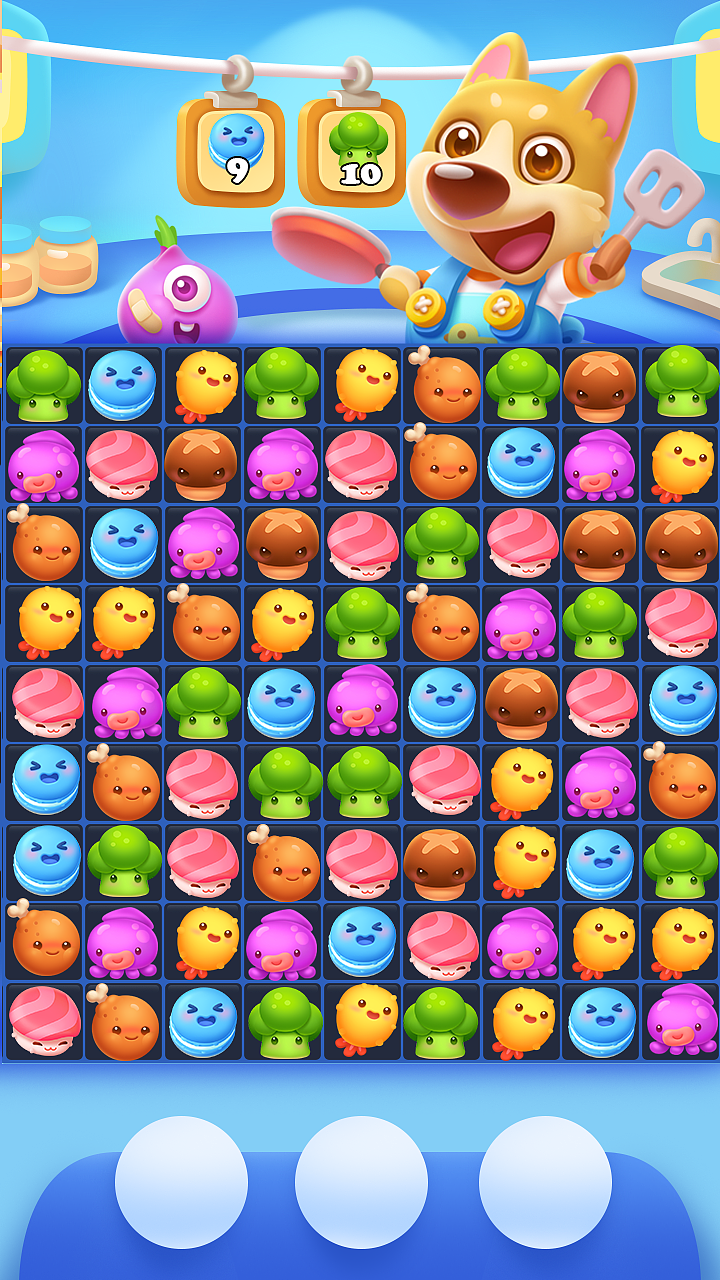The height and width of the screenshot is (1280, 720).
Task: Tap the rightmost empty round booster button
Action: [x=545, y=1182]
